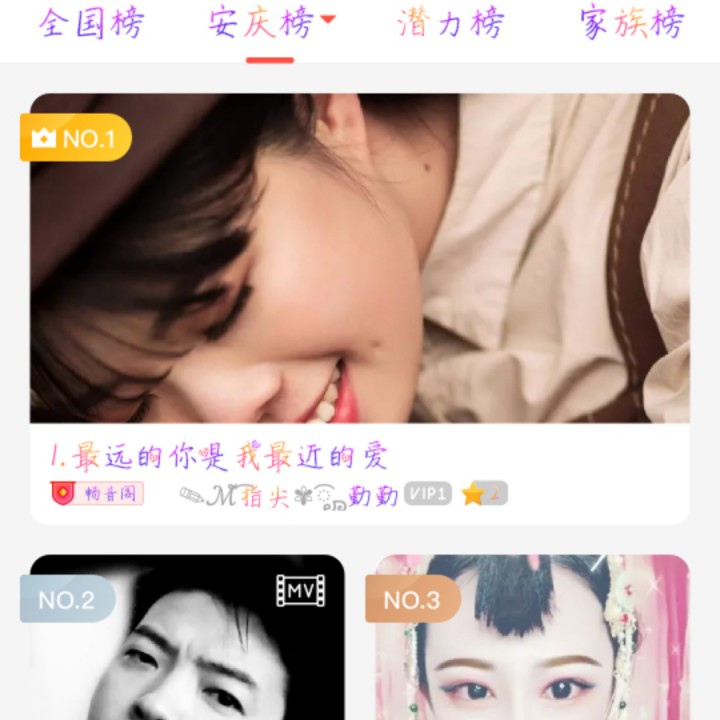This screenshot has height=720, width=720.
Task: Switch to the 潜力榜 tab
Action: click(x=450, y=24)
